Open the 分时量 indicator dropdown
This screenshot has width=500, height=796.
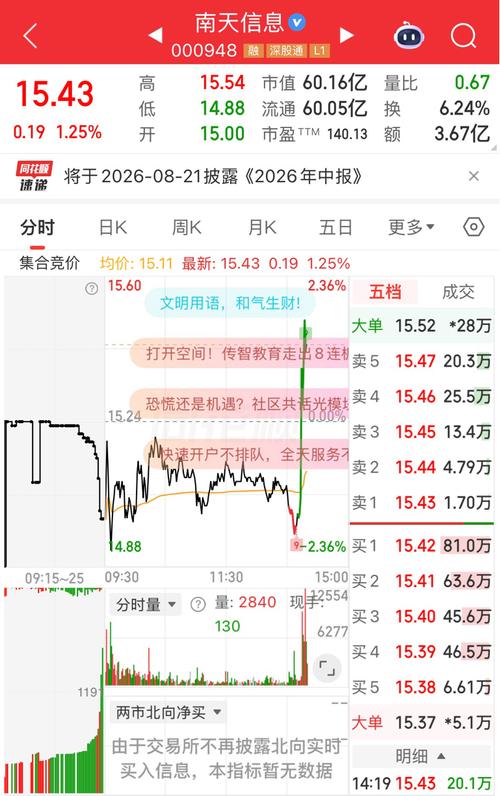click(x=145, y=605)
